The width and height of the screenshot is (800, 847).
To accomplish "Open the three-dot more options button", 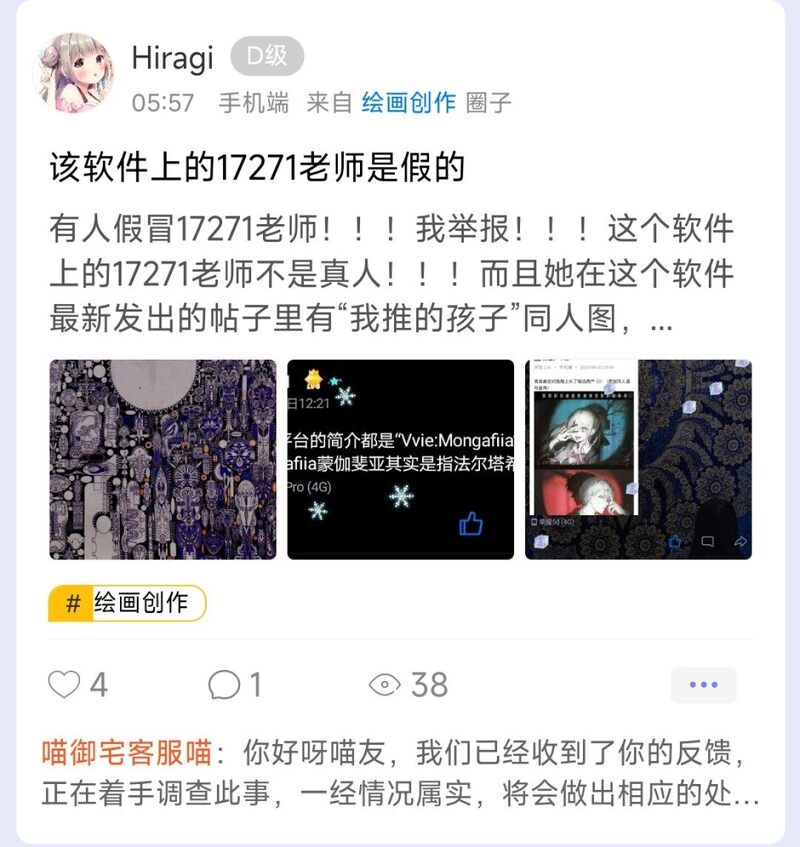I will pos(703,685).
